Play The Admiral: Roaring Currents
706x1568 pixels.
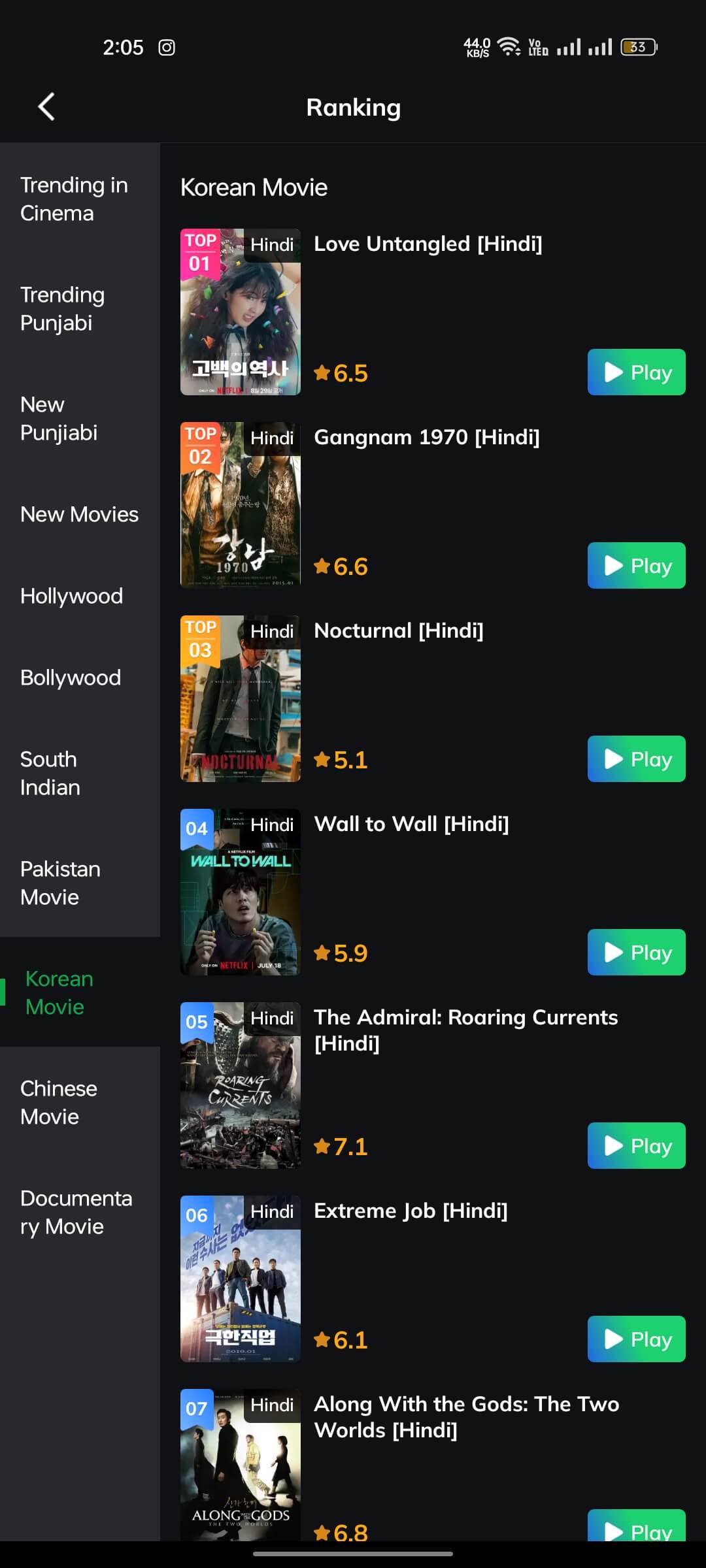(636, 1146)
